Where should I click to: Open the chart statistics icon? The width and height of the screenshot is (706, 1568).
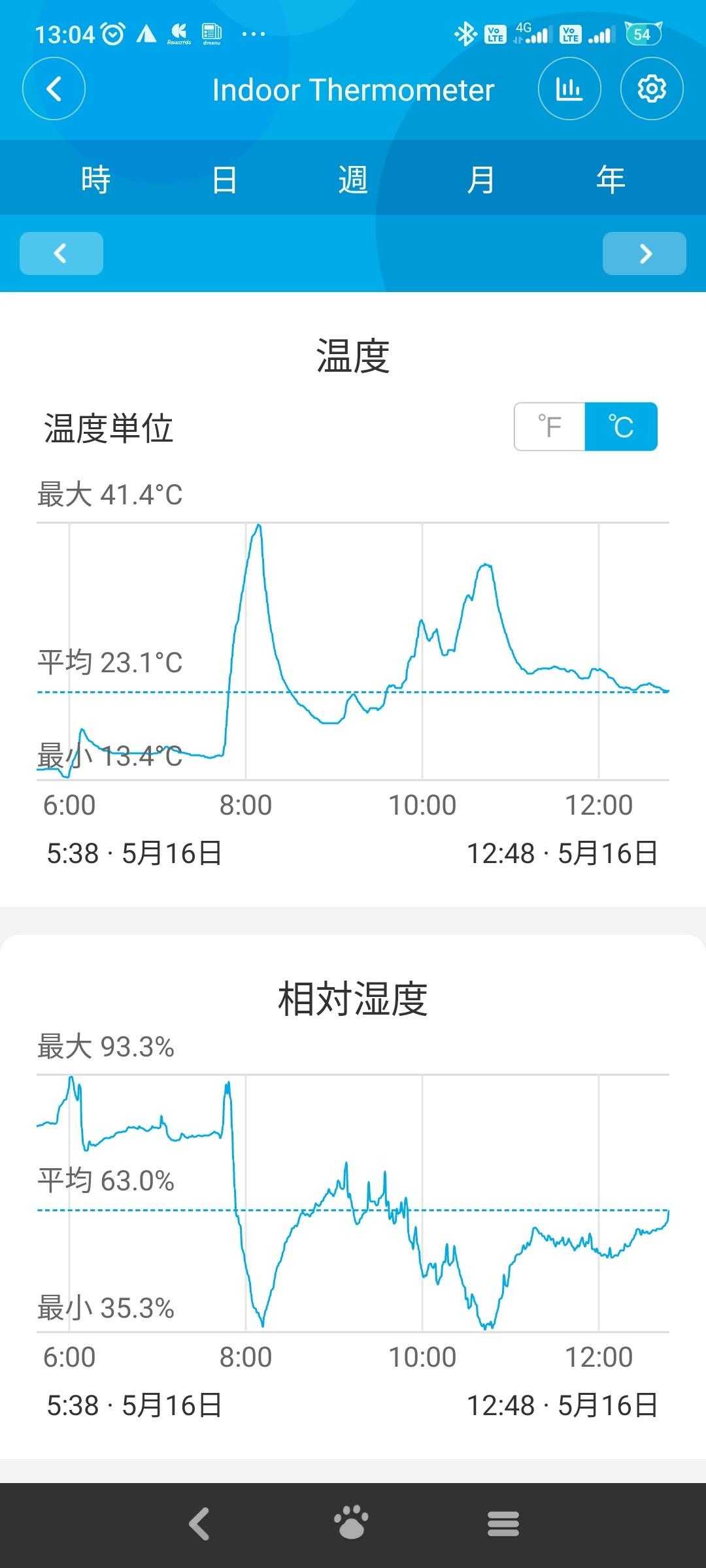pyautogui.click(x=569, y=89)
